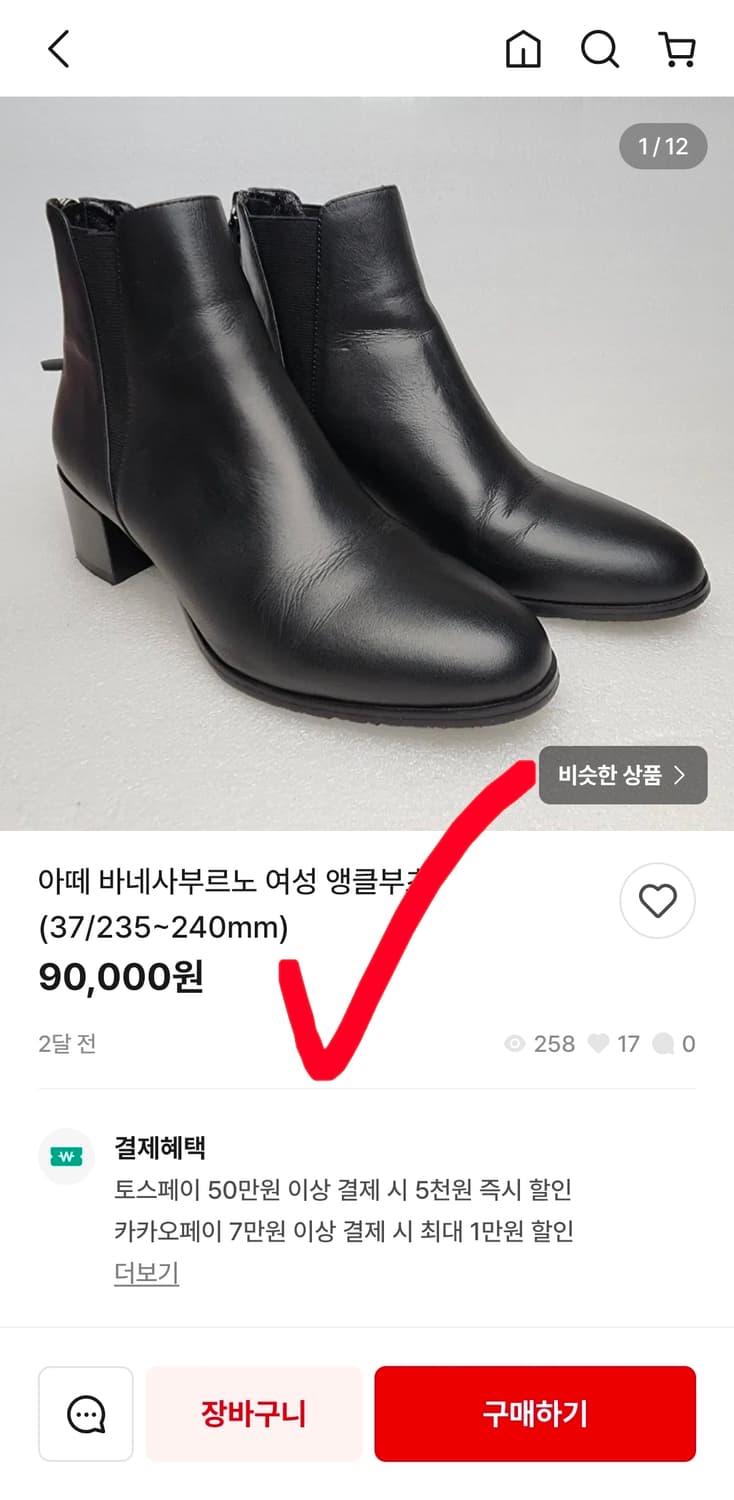Click the chevron on the similar products button
Viewport: 734px width, 1500px height.
click(x=686, y=775)
